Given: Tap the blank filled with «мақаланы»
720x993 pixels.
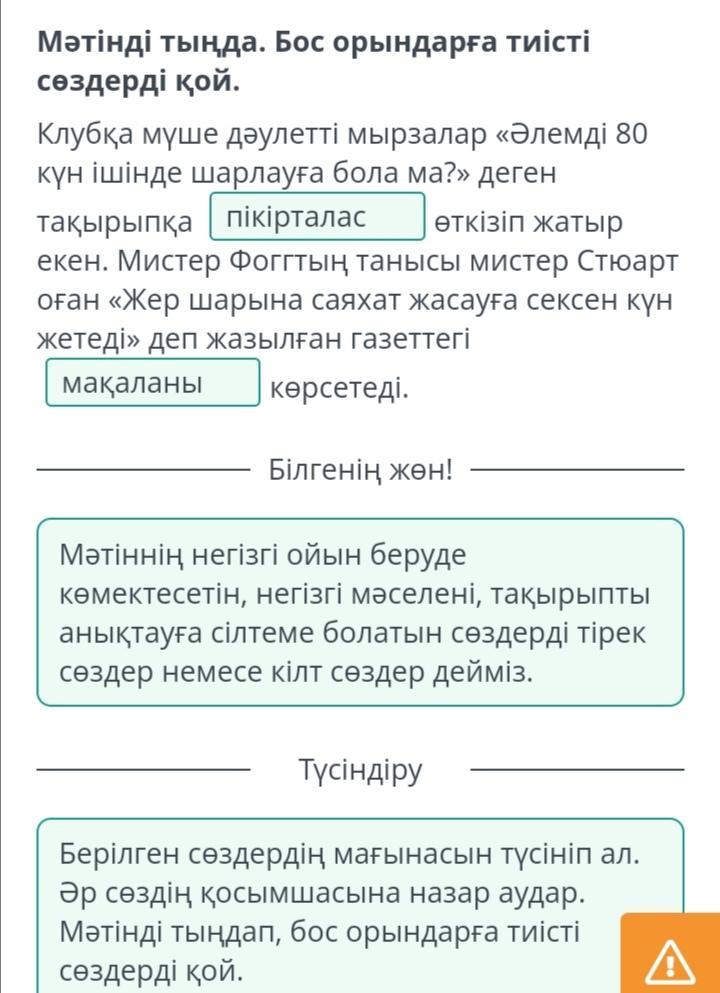Looking at the screenshot, I should (x=153, y=383).
